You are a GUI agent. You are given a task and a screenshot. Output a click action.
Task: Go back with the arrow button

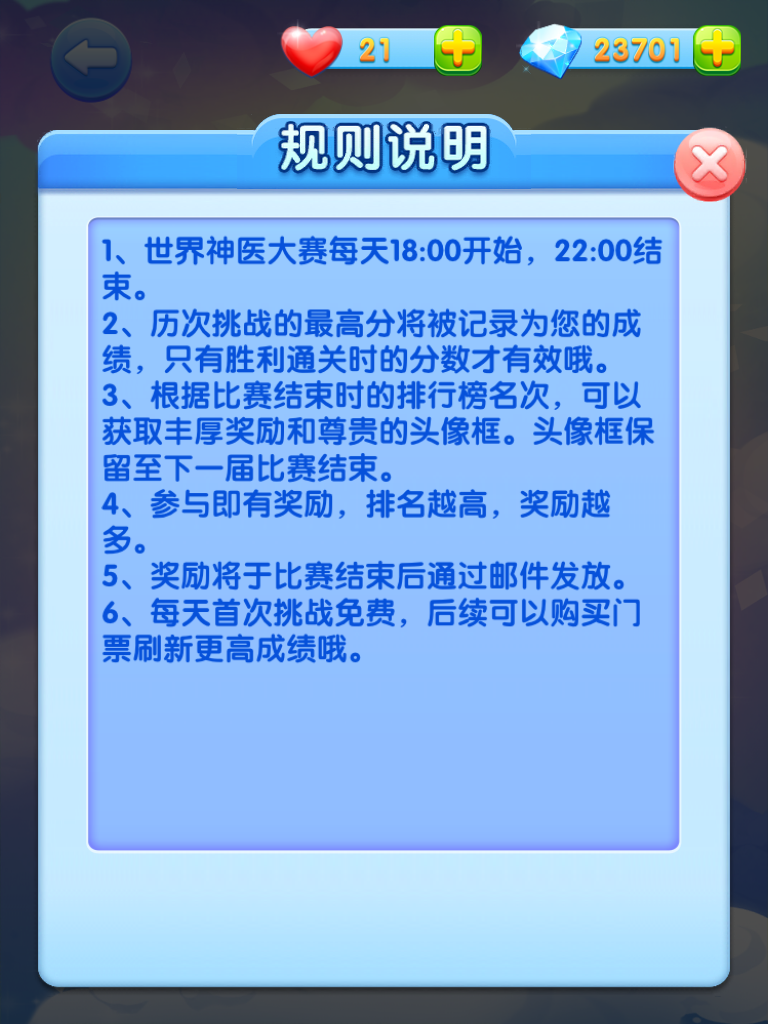pos(91,59)
